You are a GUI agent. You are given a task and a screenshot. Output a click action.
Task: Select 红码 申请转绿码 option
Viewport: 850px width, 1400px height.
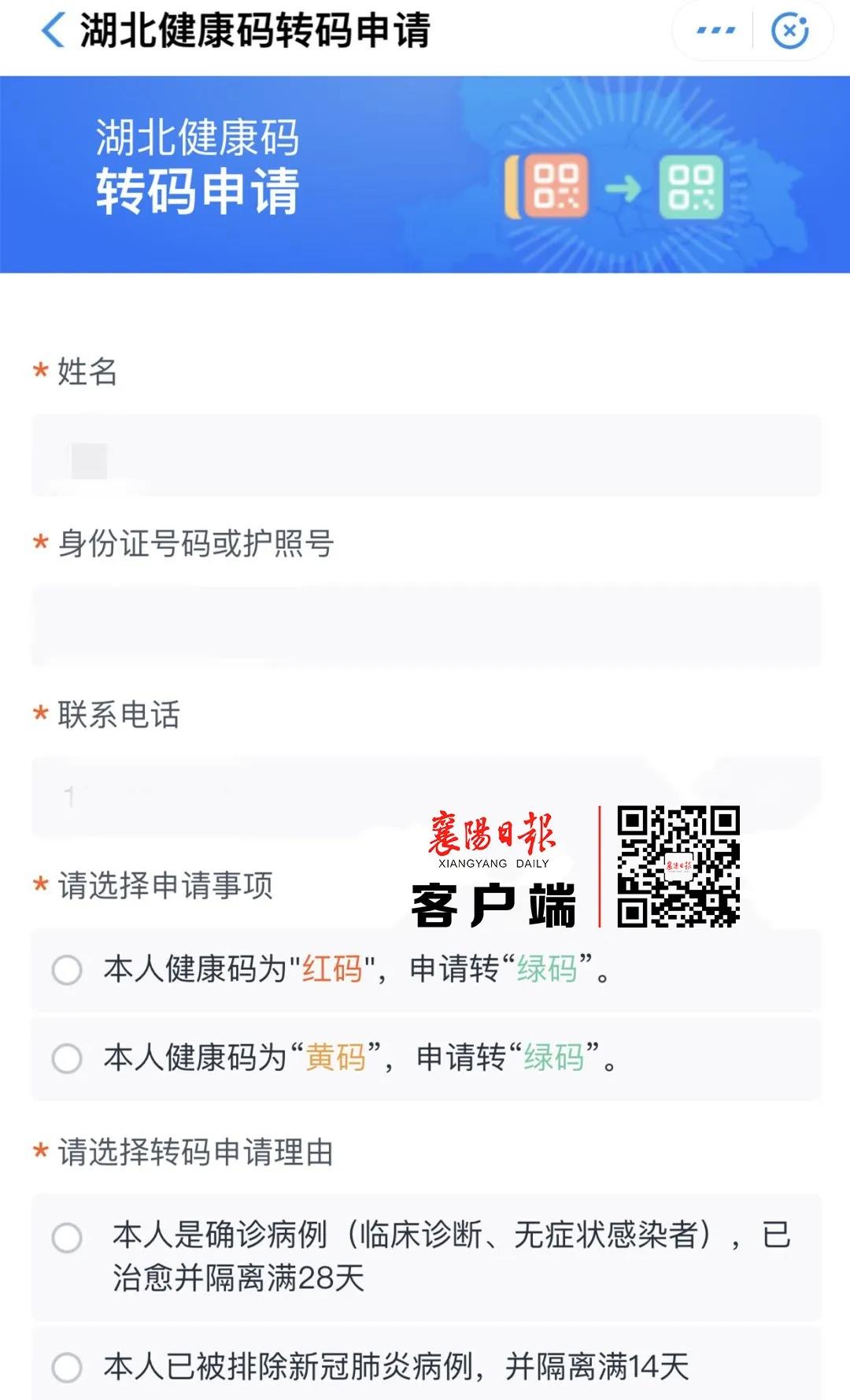pyautogui.click(x=67, y=969)
